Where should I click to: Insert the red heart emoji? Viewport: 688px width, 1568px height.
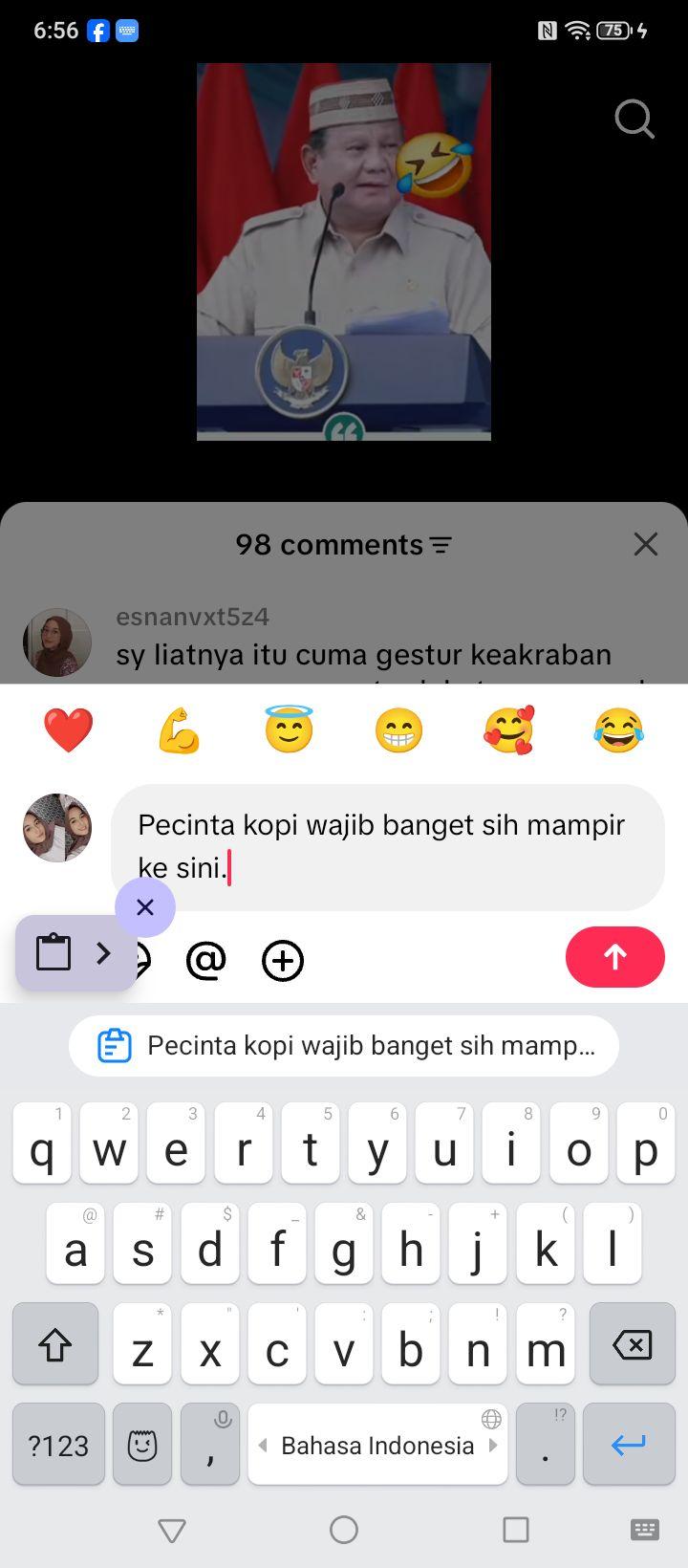click(69, 730)
